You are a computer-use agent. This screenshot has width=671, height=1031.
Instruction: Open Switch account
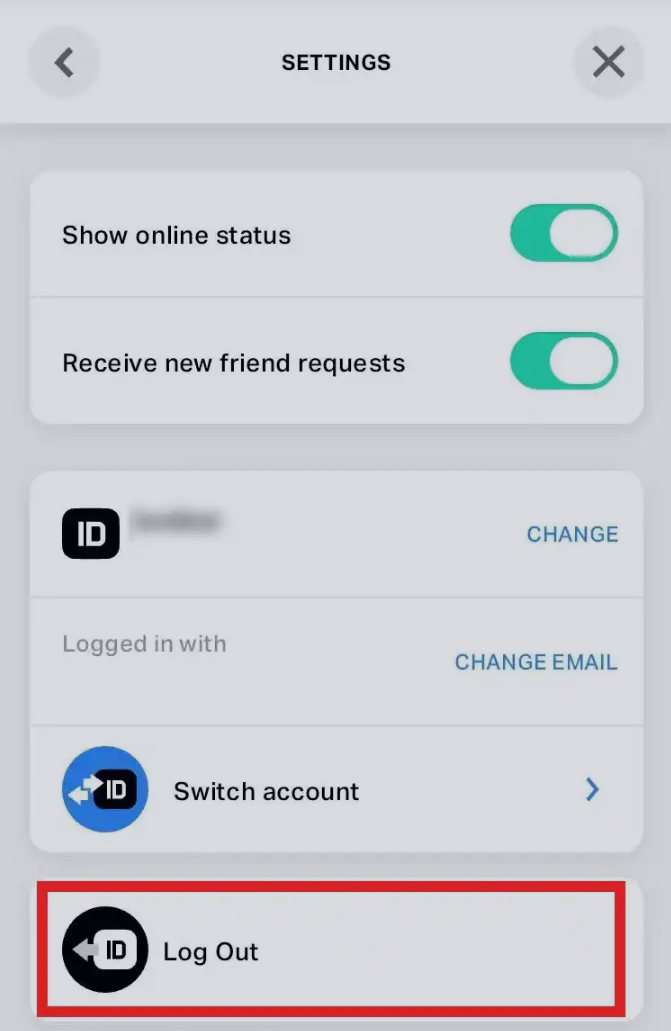[336, 790]
